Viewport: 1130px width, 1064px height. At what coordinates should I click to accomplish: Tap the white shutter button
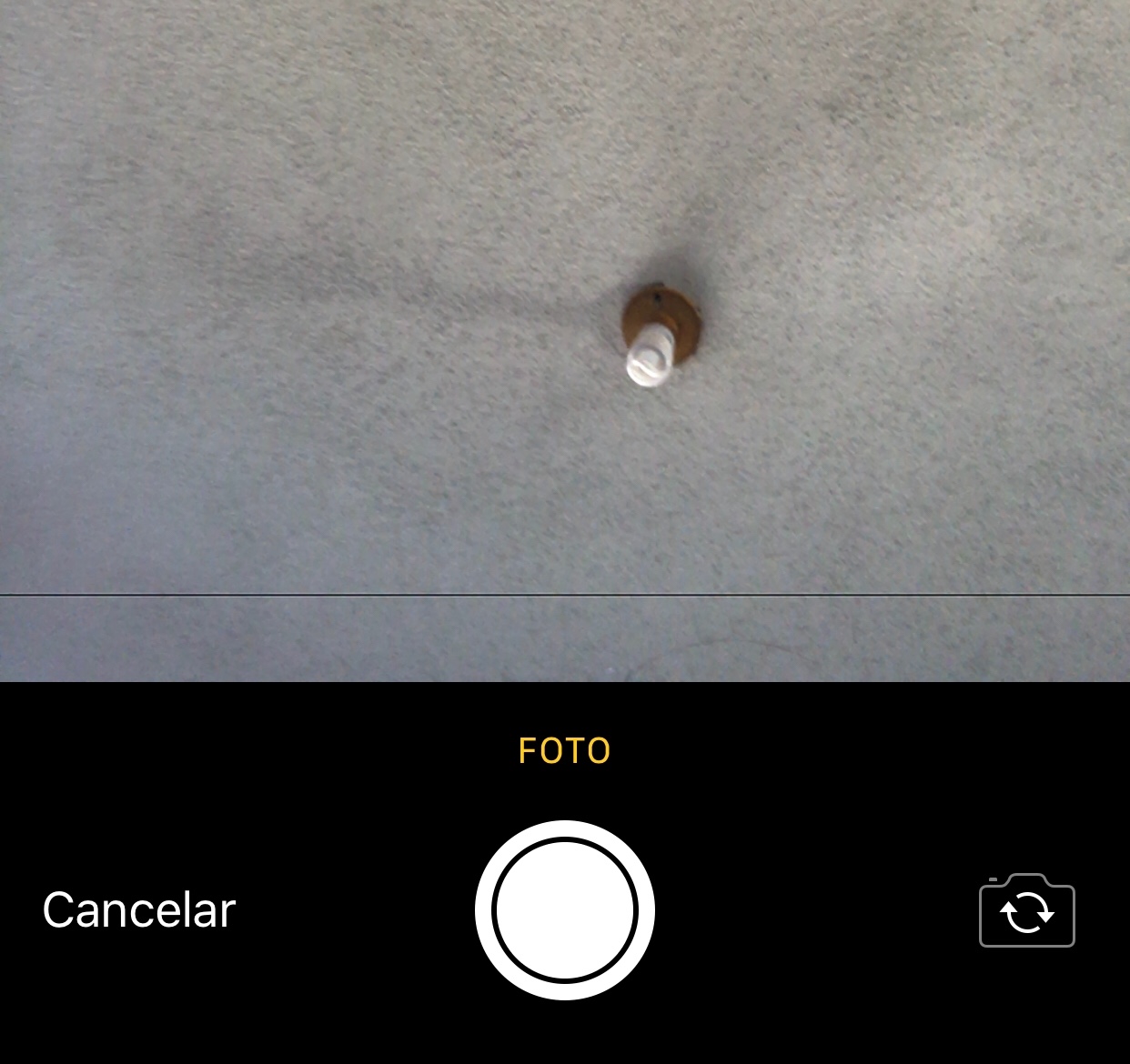(565, 909)
